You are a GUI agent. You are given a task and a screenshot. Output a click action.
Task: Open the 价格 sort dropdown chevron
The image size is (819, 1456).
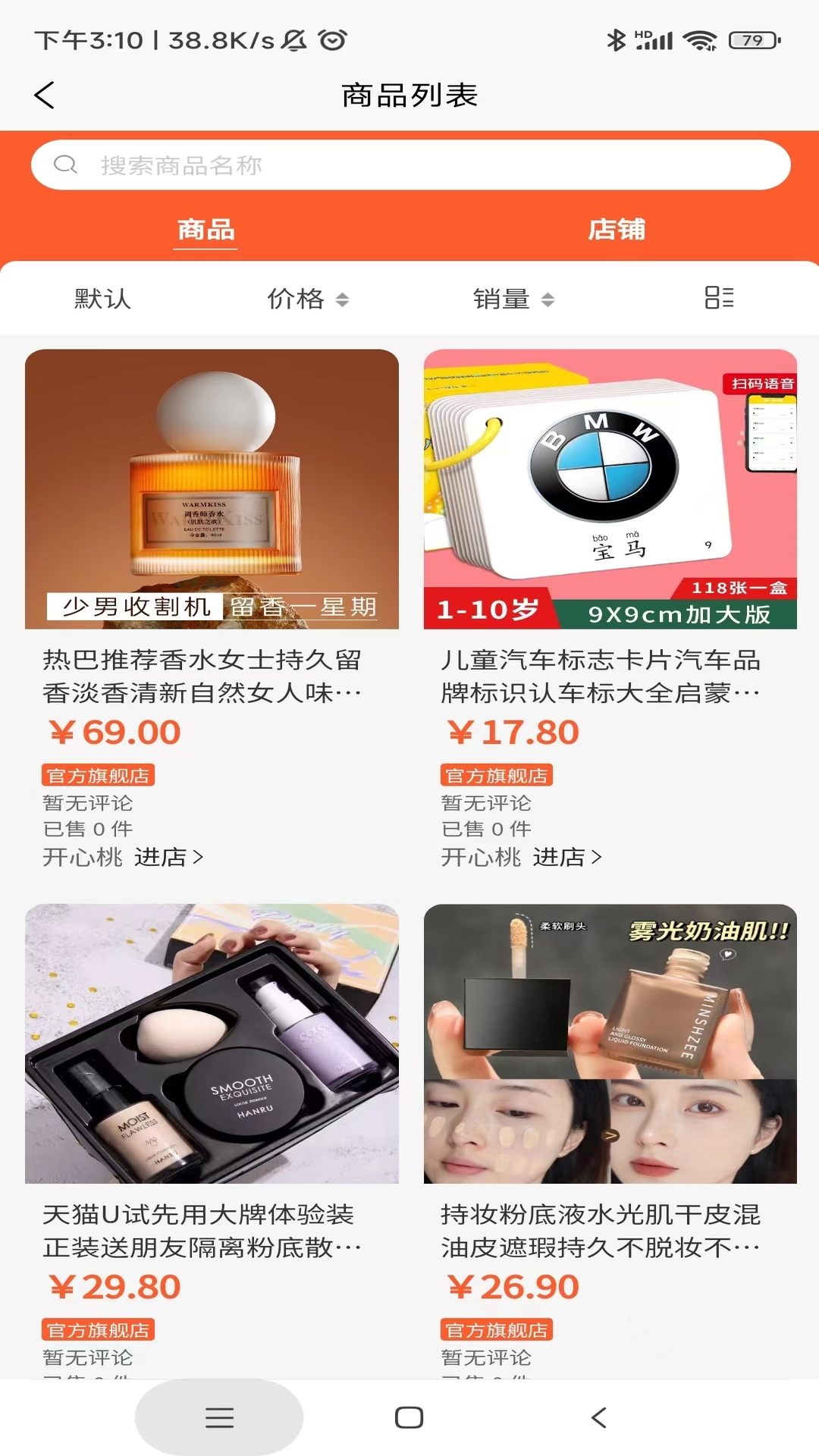pos(343,298)
